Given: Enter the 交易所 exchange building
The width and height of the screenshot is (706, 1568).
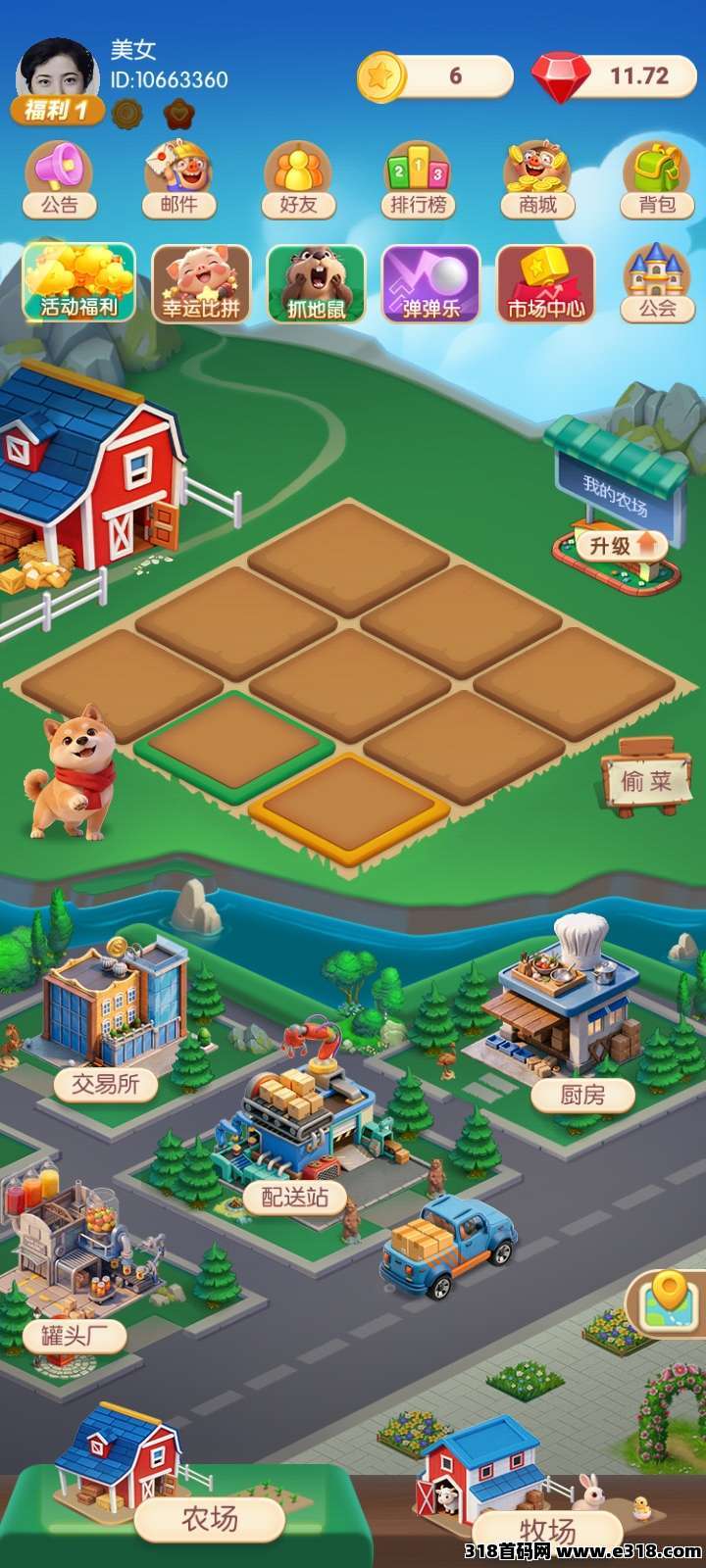Looking at the screenshot, I should coord(107,1084).
